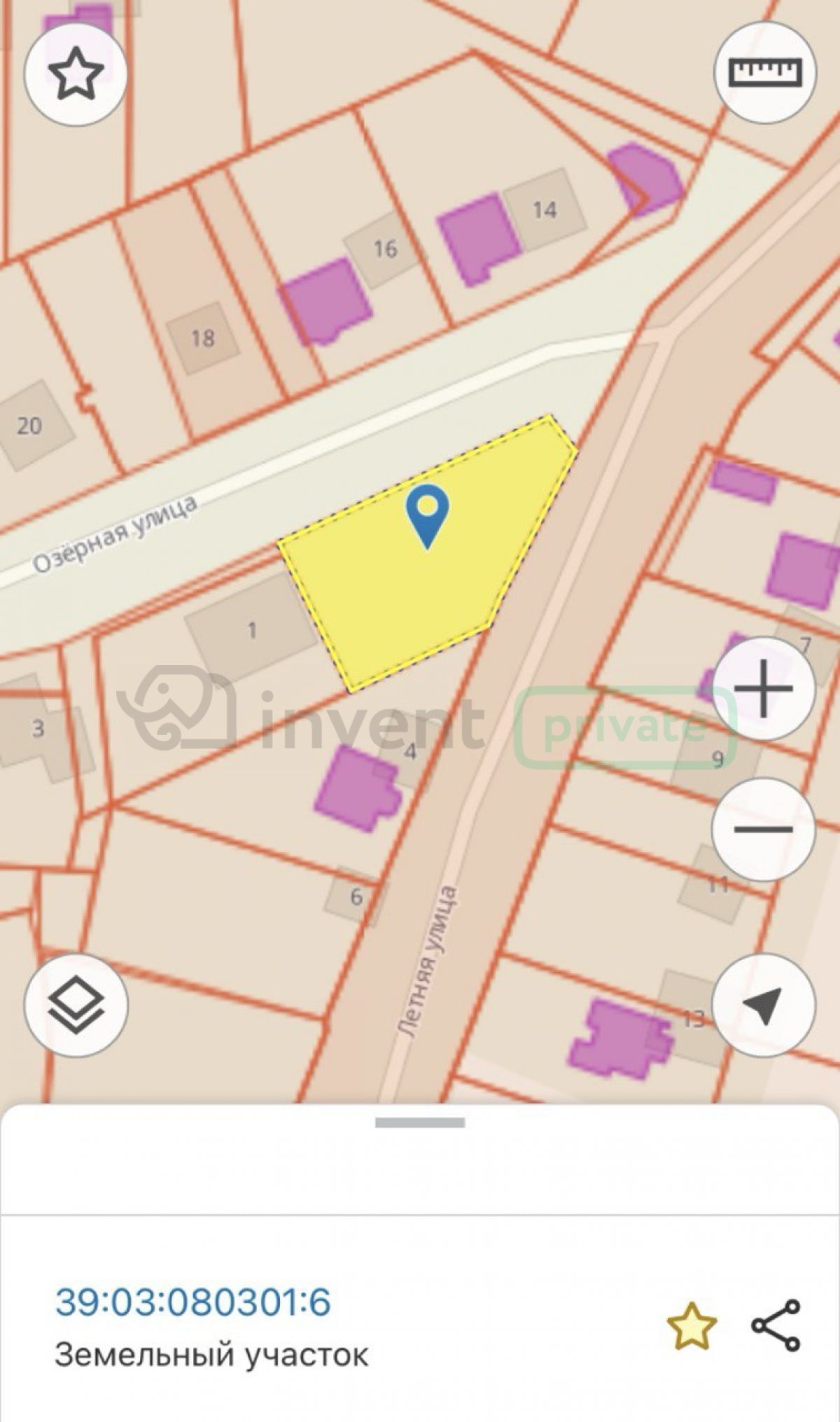
Task: Zoom out with the minus button
Action: (x=764, y=830)
